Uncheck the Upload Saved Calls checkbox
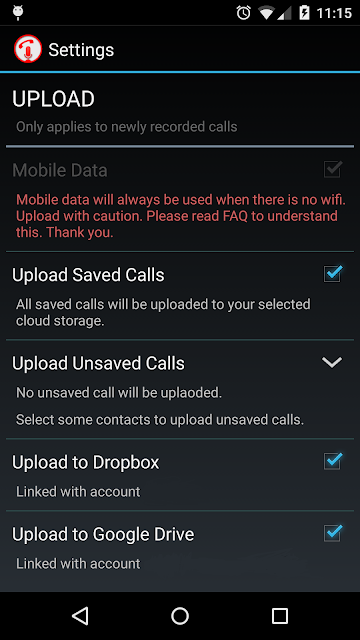Screen dimensions: 360x640 coord(333,274)
